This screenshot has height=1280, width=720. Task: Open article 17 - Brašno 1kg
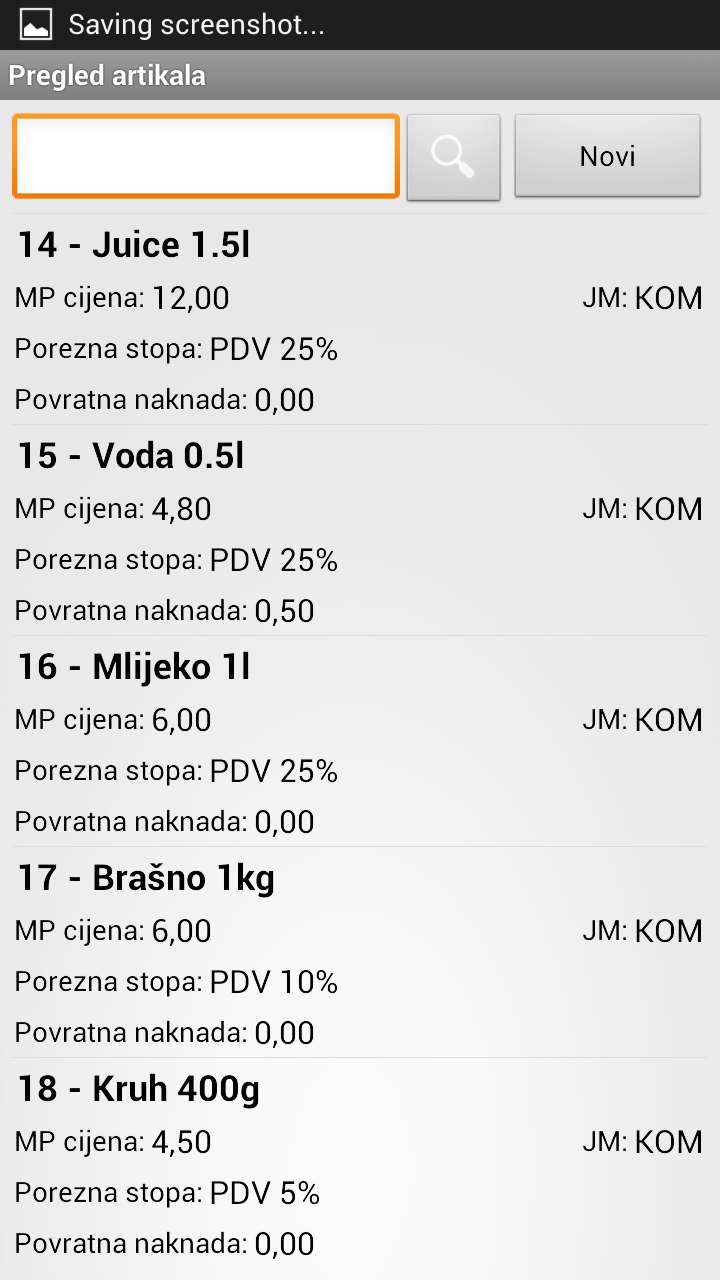pyautogui.click(x=360, y=952)
